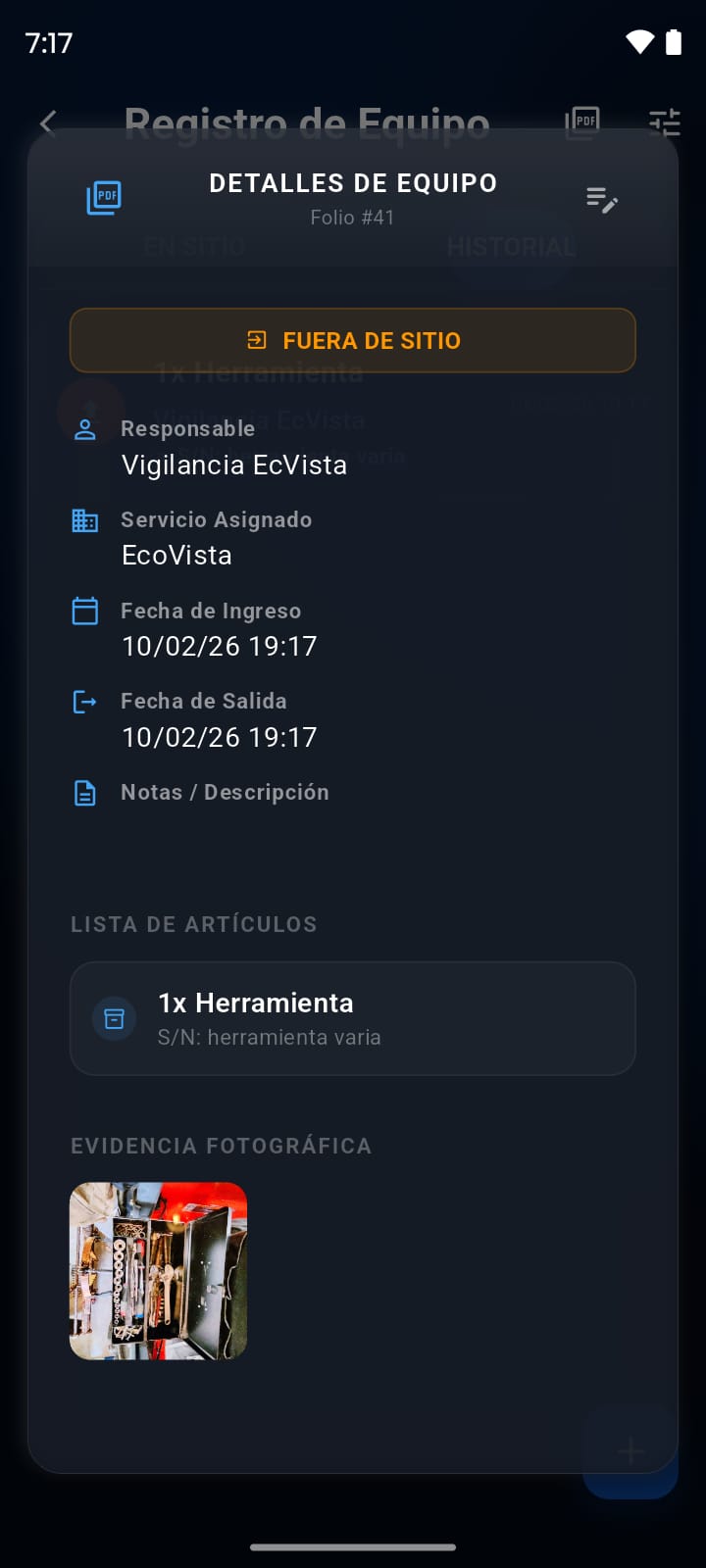Open the HISTORIAL tab

pyautogui.click(x=510, y=247)
